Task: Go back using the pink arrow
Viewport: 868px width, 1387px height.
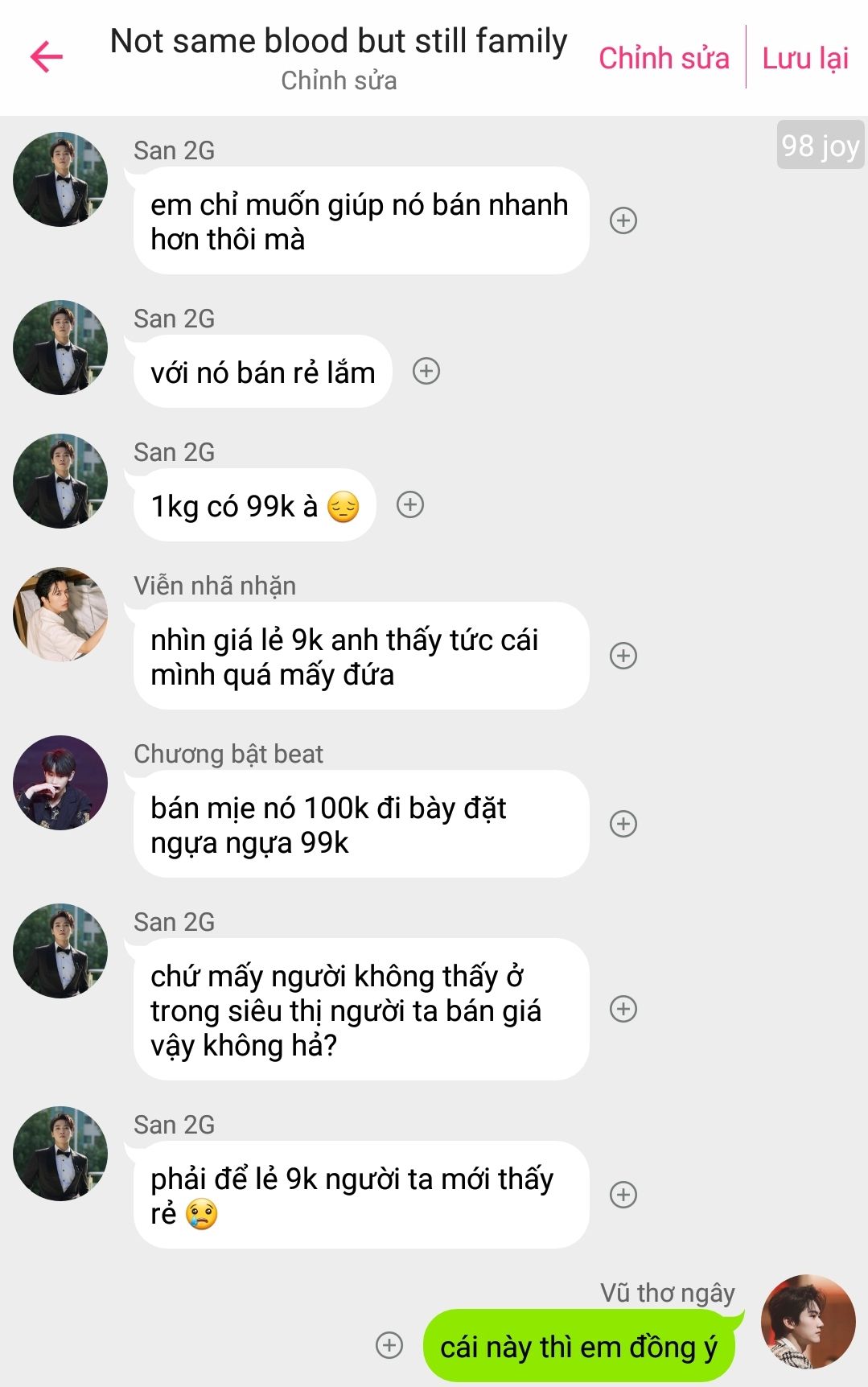Action: pos(47,57)
